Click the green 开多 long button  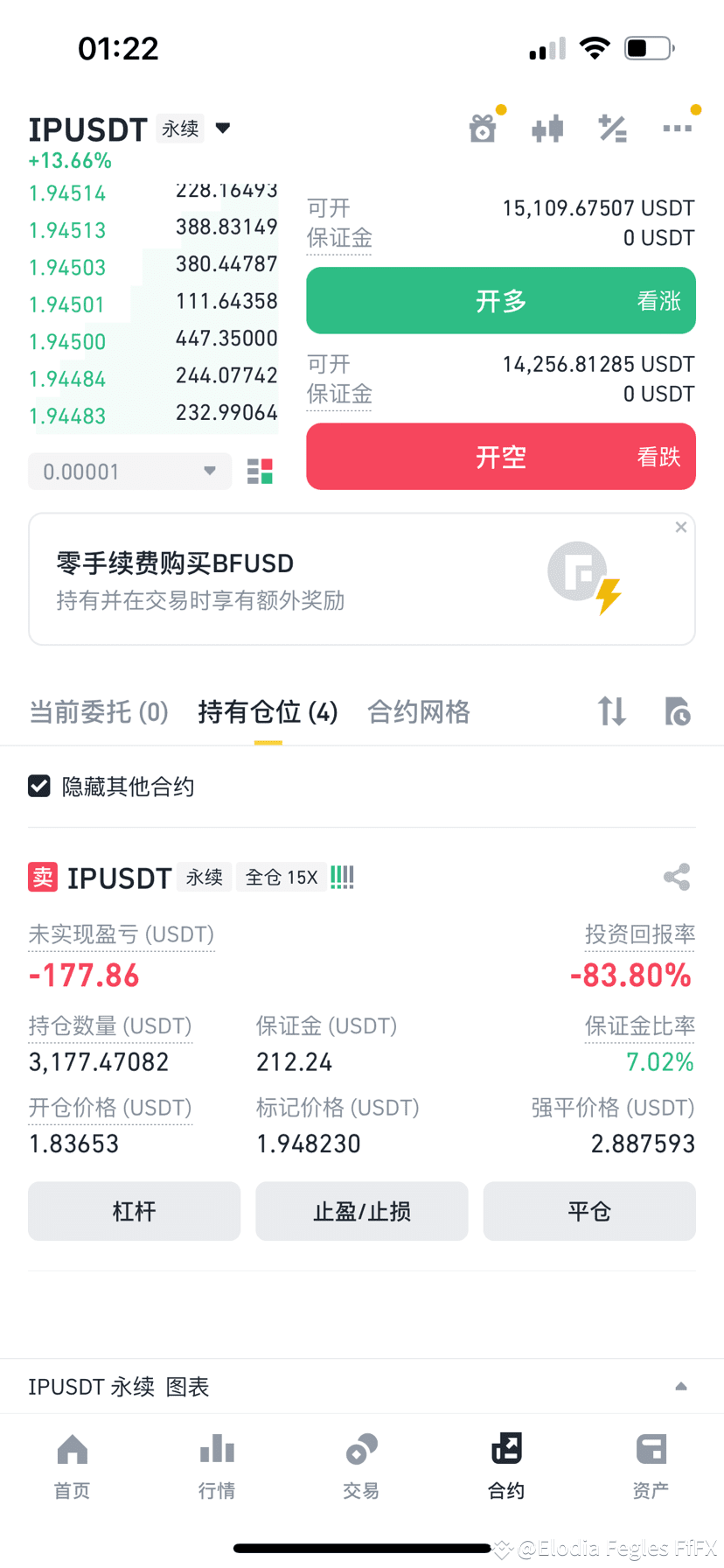coord(500,300)
